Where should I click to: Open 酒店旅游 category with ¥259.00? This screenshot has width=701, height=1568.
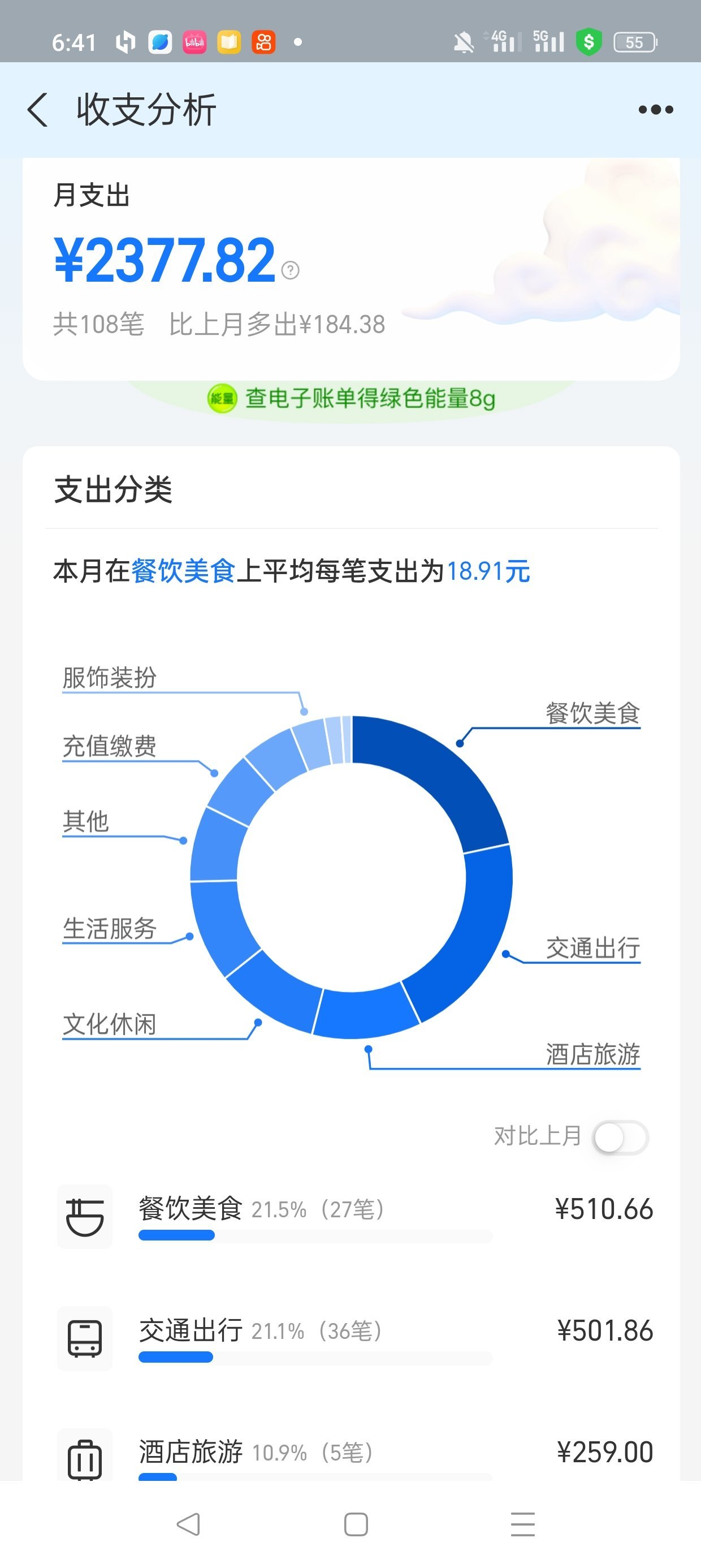coord(351,1456)
